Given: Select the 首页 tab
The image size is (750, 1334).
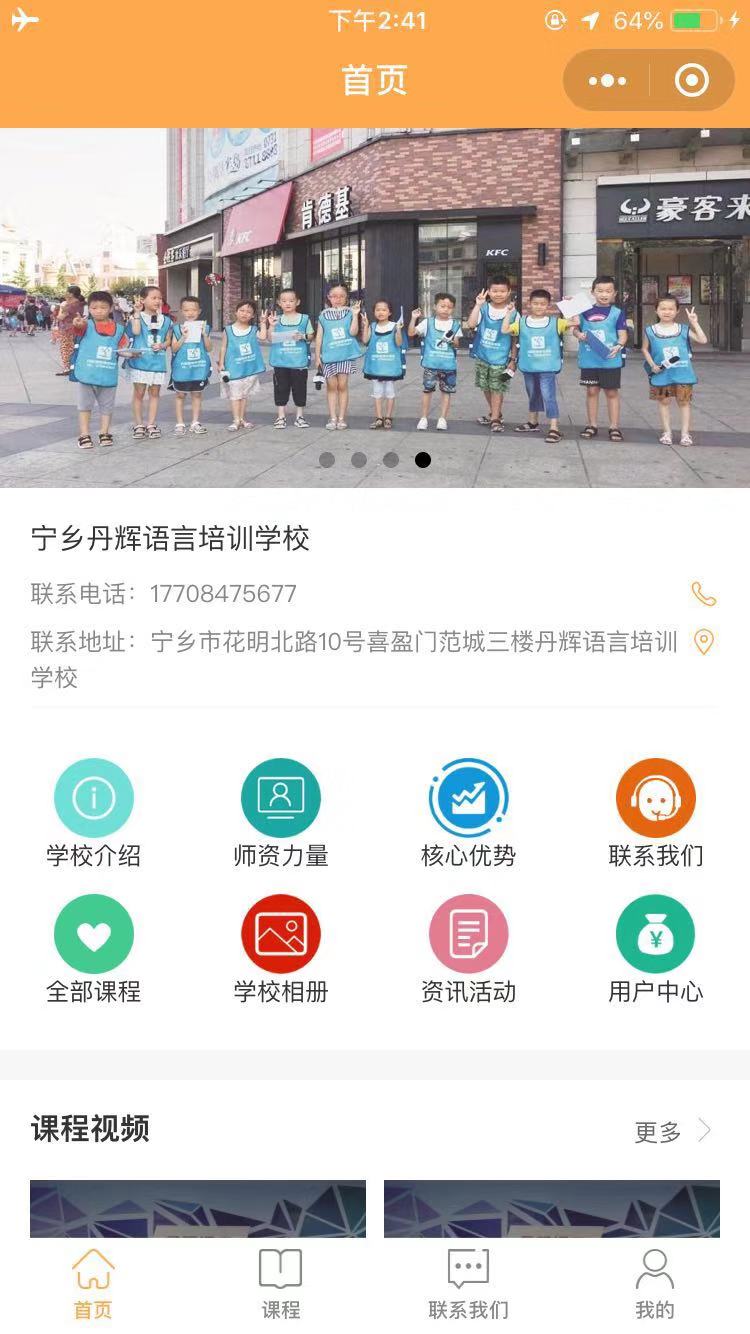Looking at the screenshot, I should (94, 1284).
